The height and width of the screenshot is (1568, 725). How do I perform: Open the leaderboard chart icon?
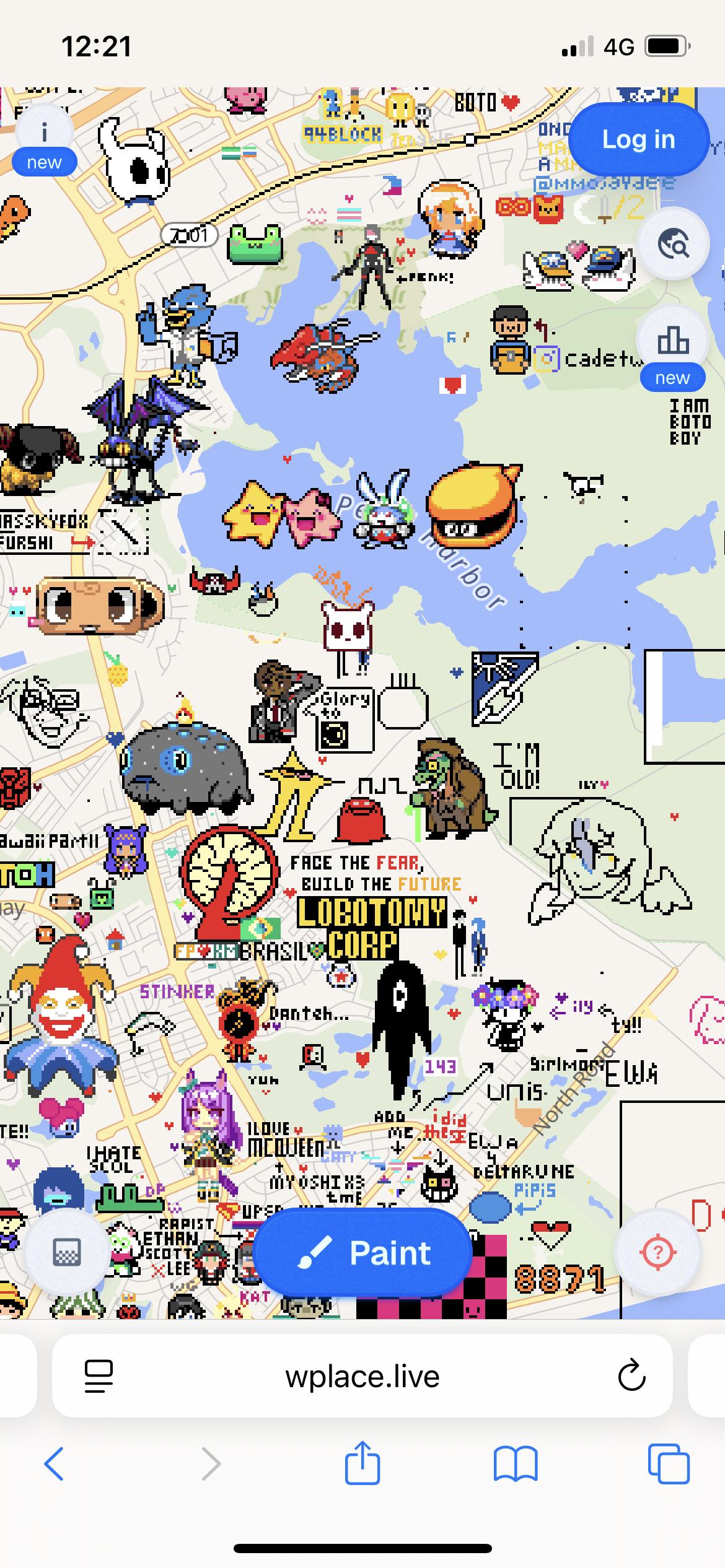point(673,341)
